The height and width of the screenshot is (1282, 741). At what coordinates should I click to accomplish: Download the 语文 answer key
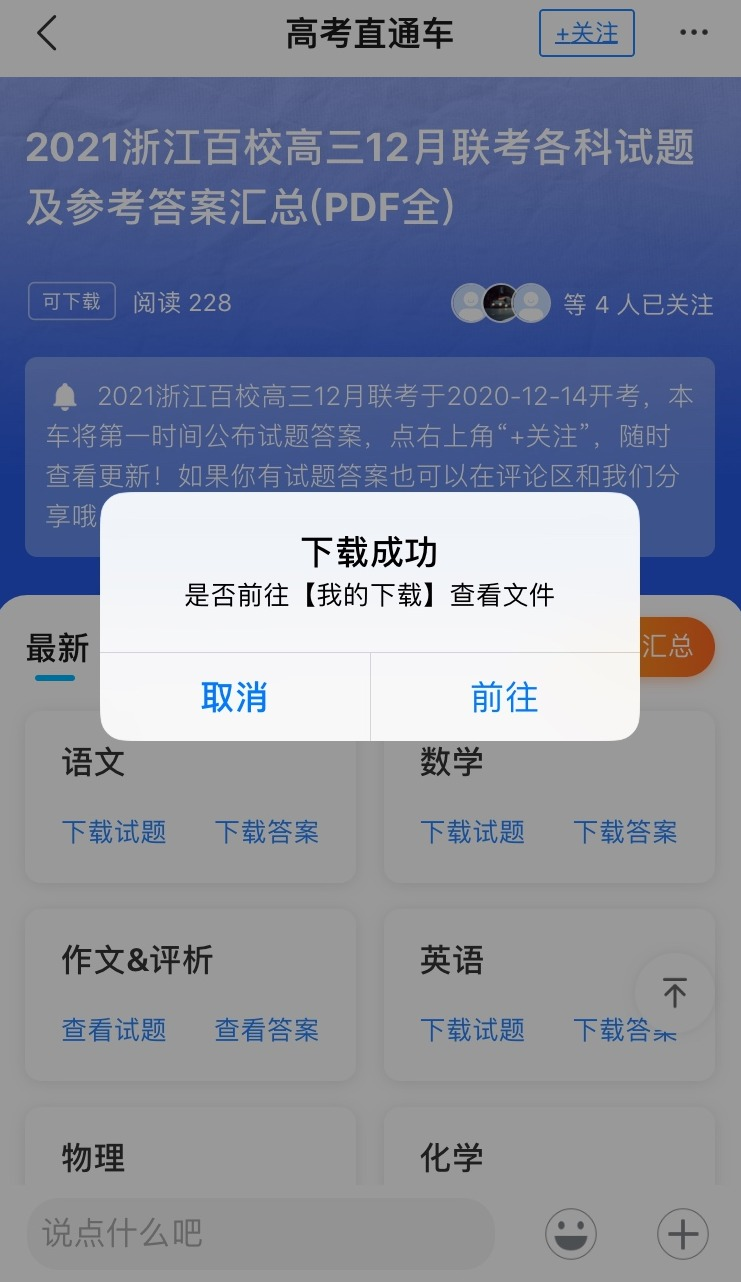pos(267,832)
